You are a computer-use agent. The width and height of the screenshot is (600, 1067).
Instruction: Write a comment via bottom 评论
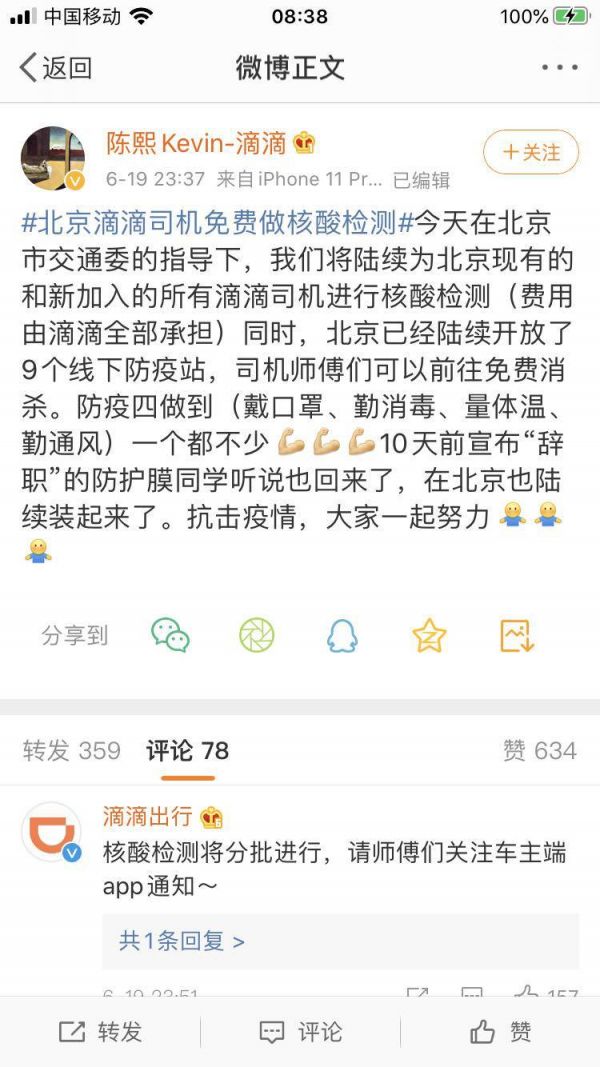(300, 1032)
